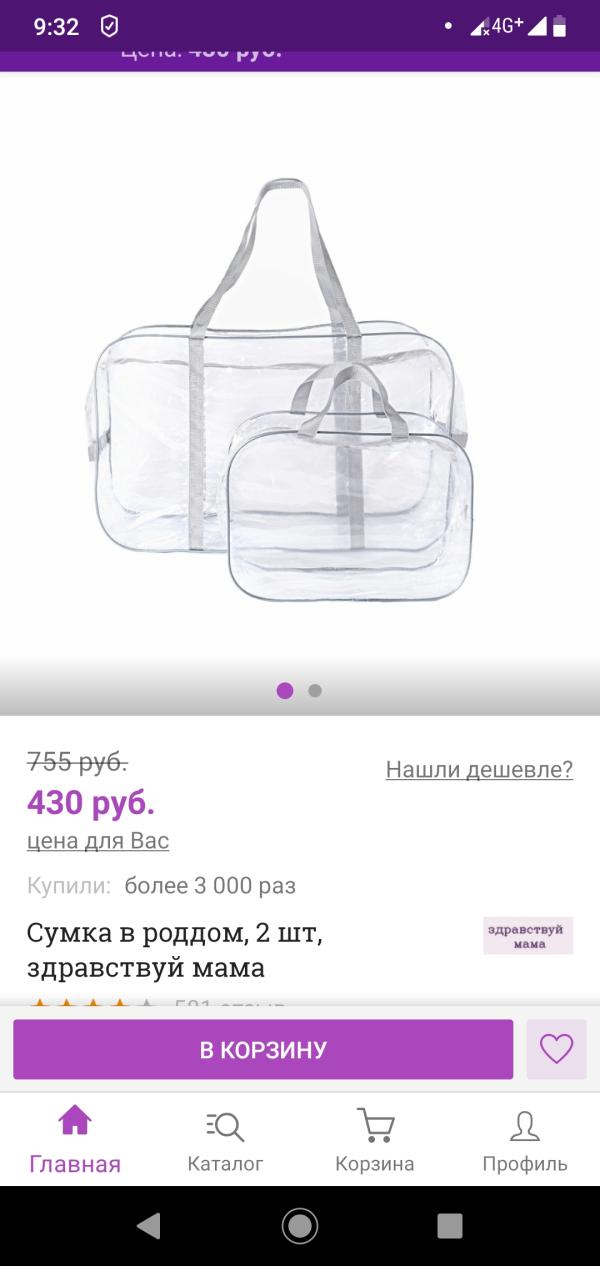600x1266 pixels.
Task: Switch to the Главная tab
Action: click(75, 1140)
